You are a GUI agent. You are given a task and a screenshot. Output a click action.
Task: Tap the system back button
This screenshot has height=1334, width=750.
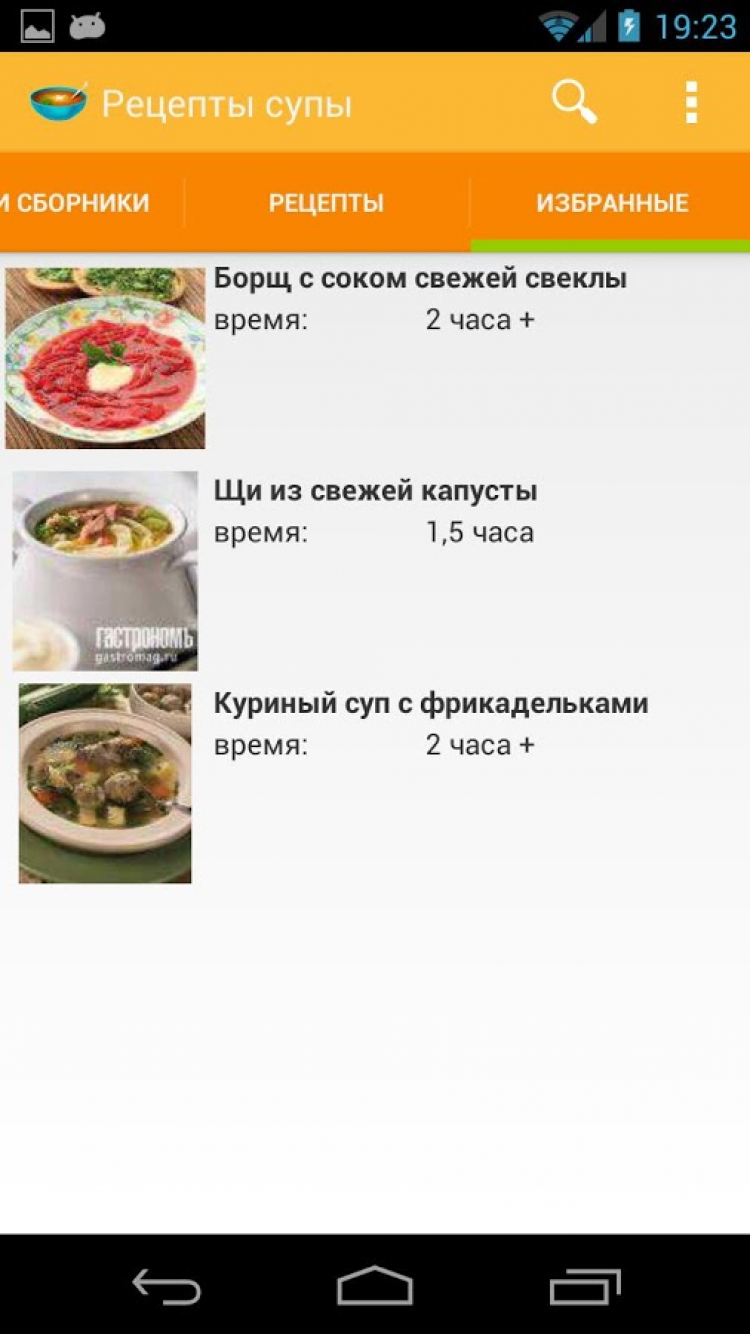[x=167, y=1286]
